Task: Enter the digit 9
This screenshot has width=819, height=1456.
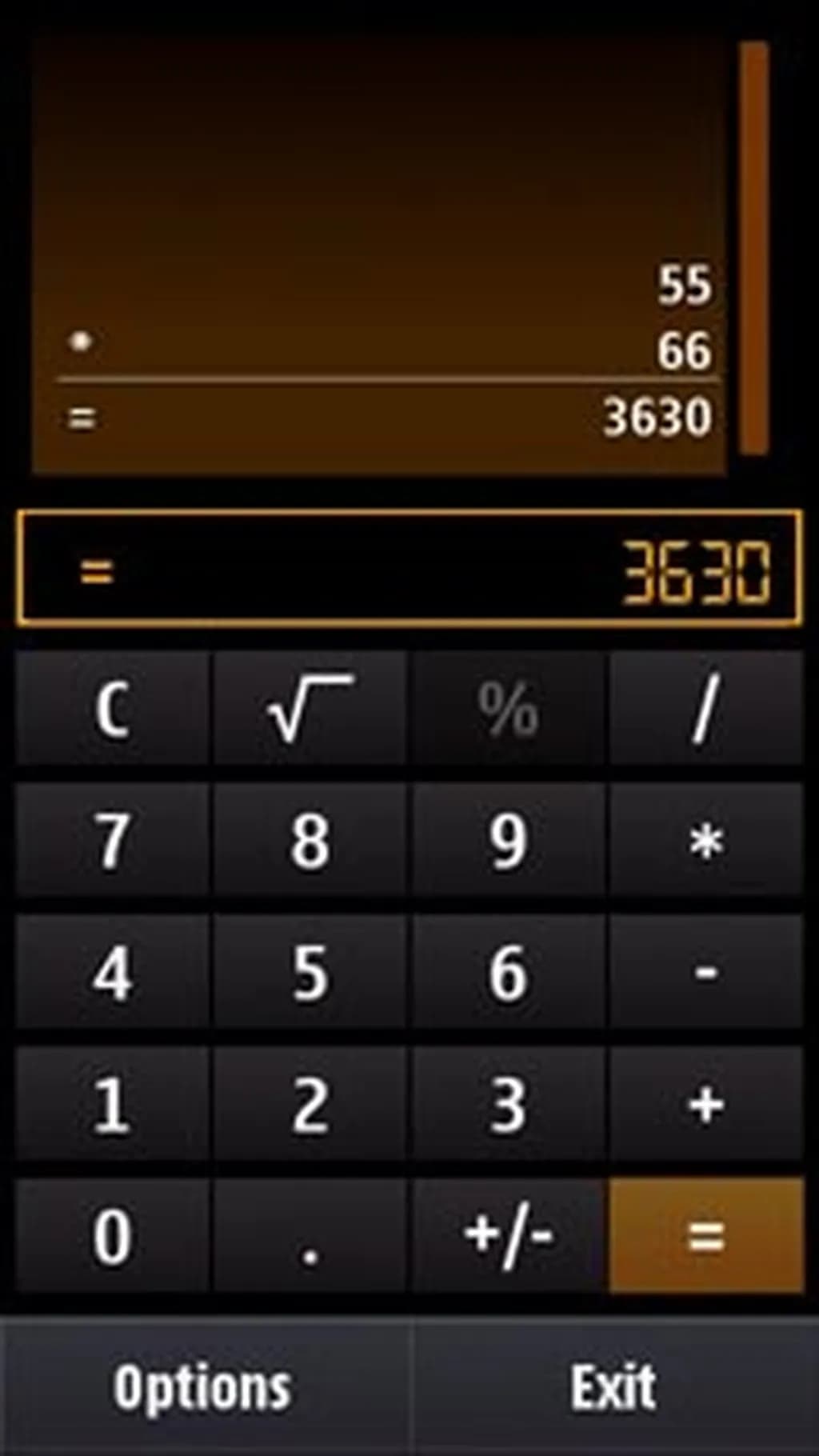Action: click(x=508, y=840)
